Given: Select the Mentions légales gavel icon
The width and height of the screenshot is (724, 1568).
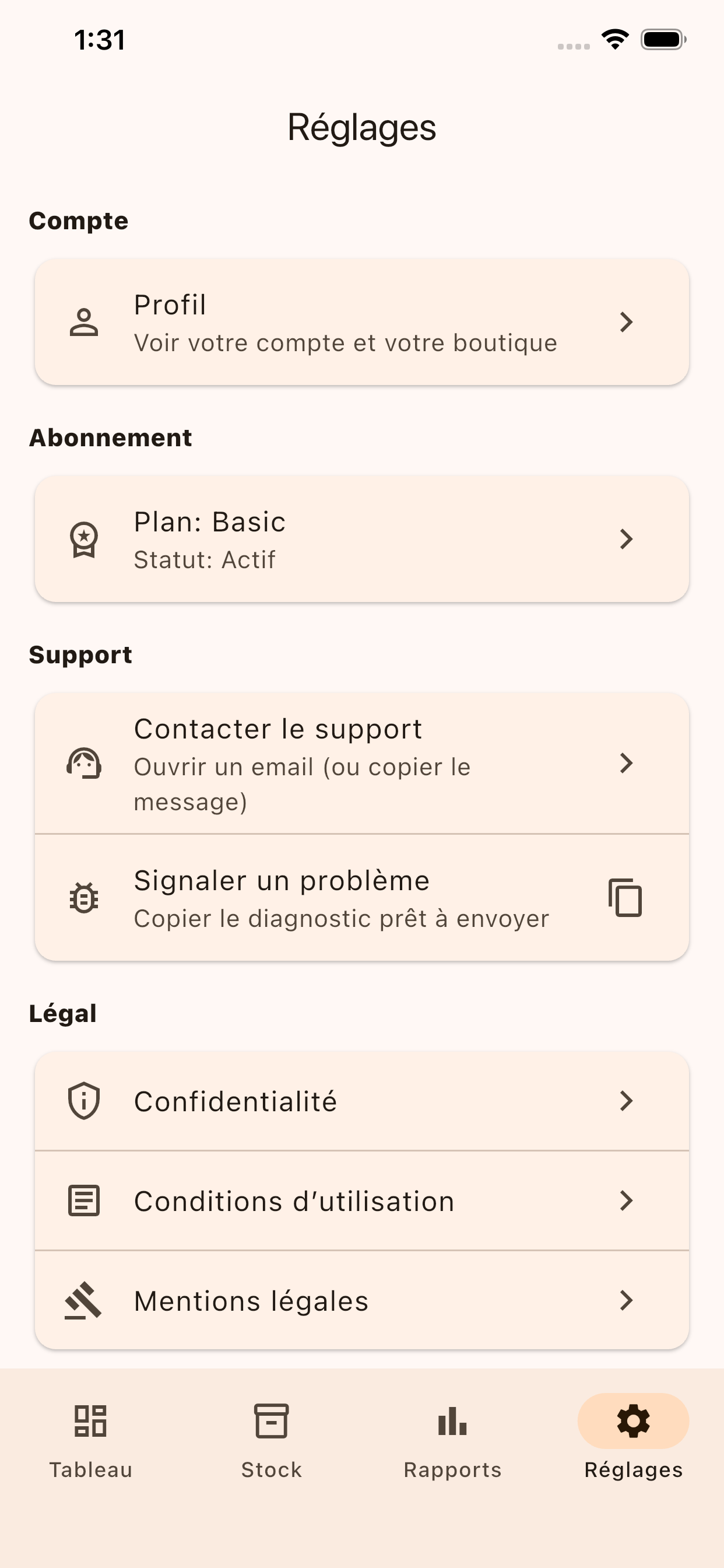Looking at the screenshot, I should point(84,1300).
